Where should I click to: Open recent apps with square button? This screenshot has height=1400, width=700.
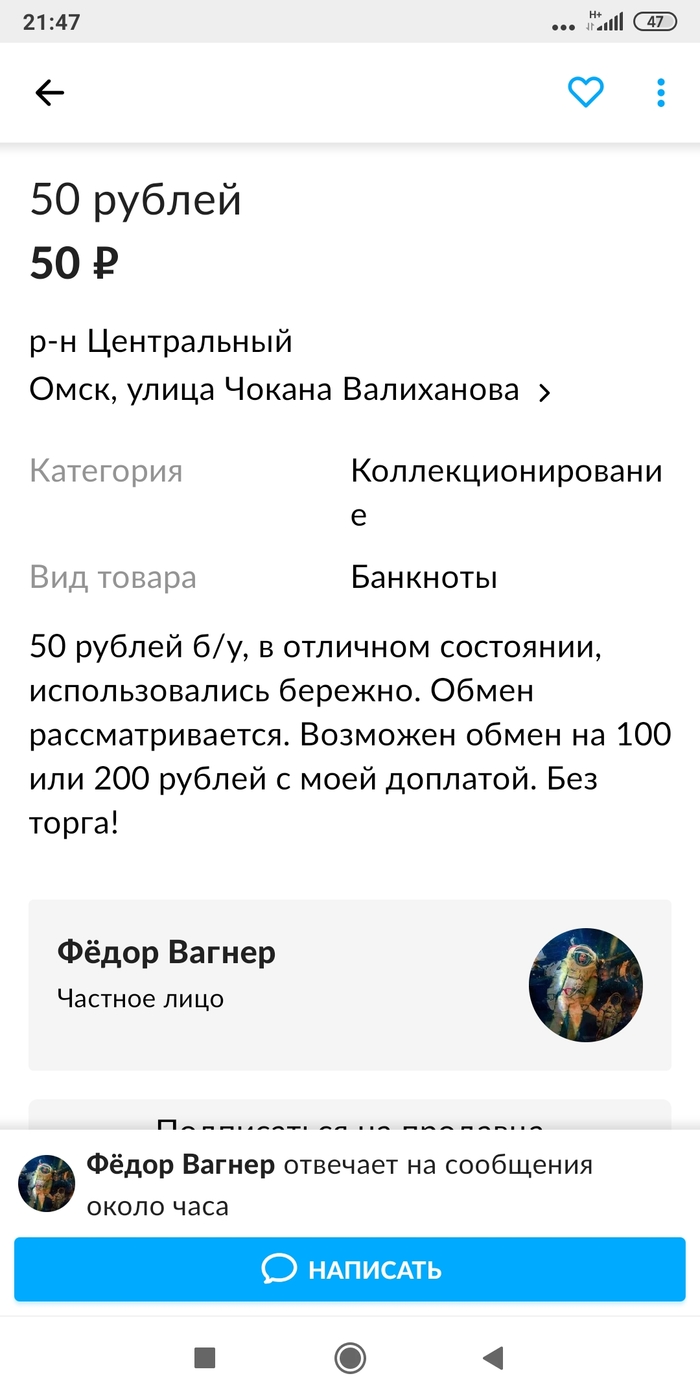click(x=205, y=1357)
